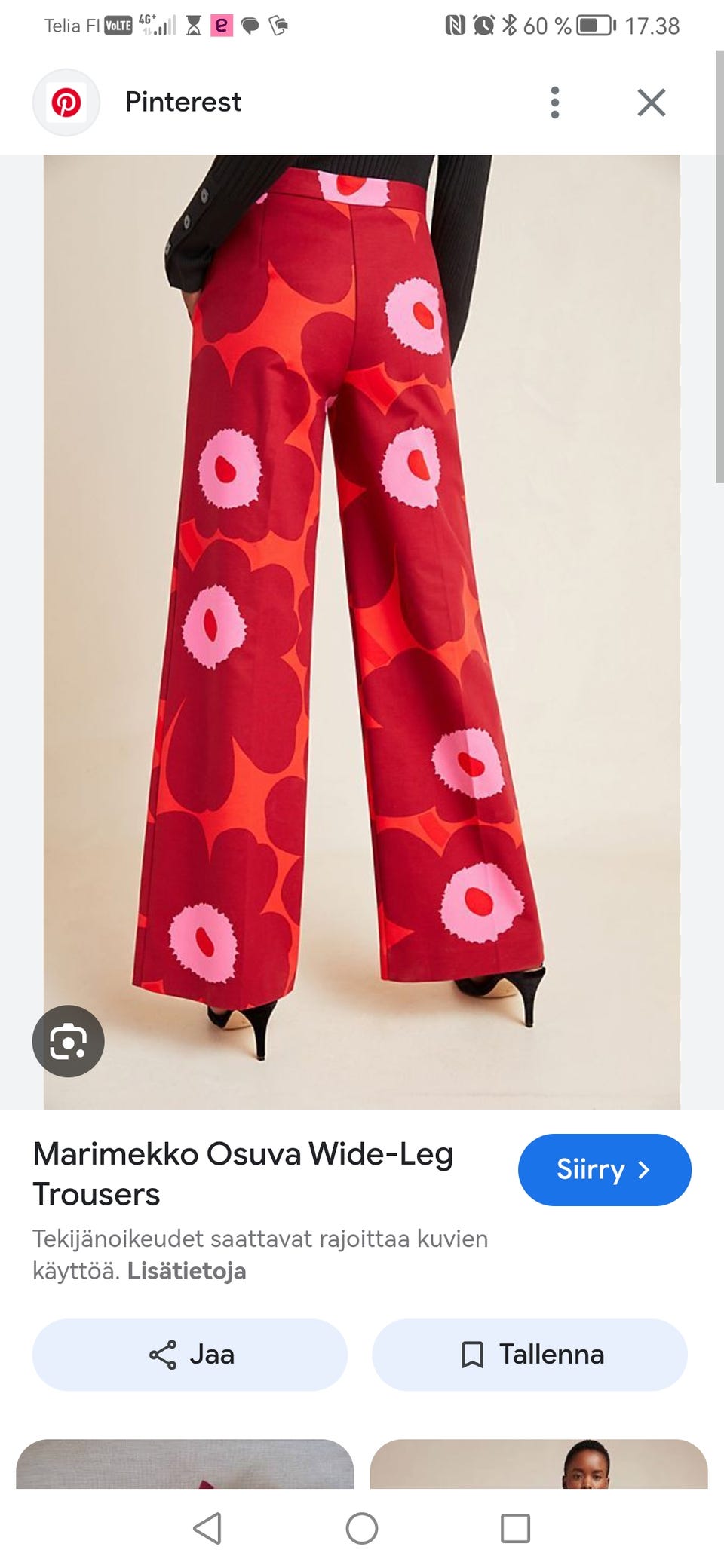
Task: Search this image with Google Lens
Action: pos(68,1041)
